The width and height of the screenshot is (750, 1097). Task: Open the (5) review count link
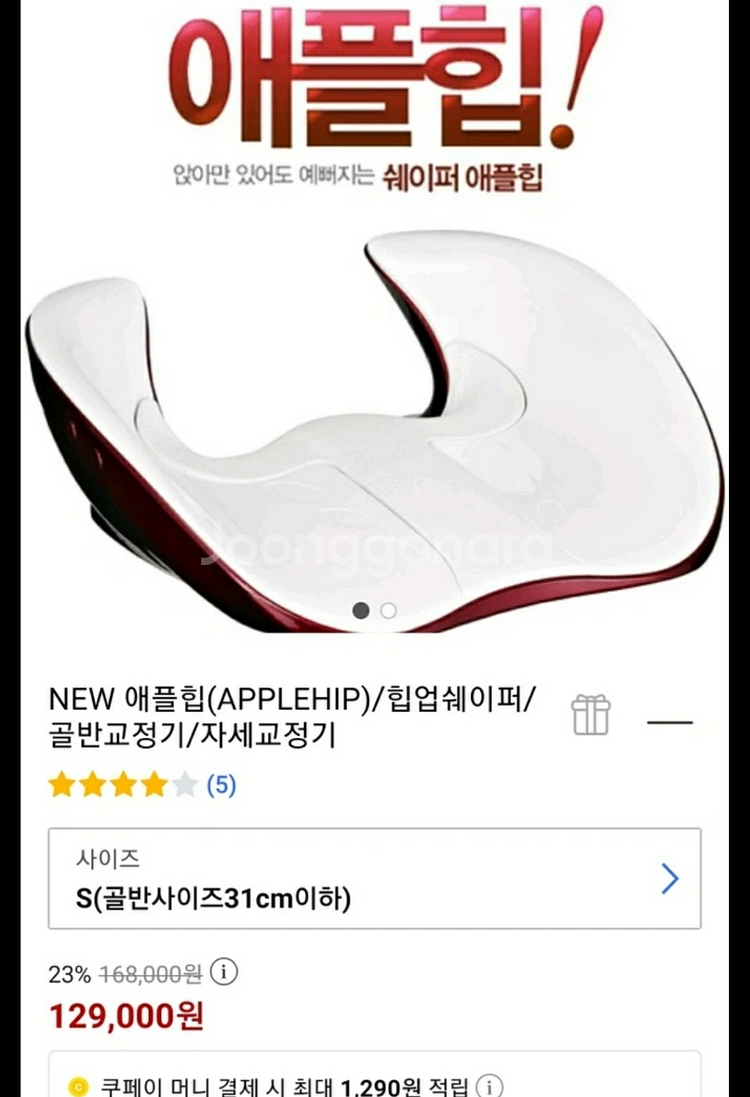coord(221,786)
